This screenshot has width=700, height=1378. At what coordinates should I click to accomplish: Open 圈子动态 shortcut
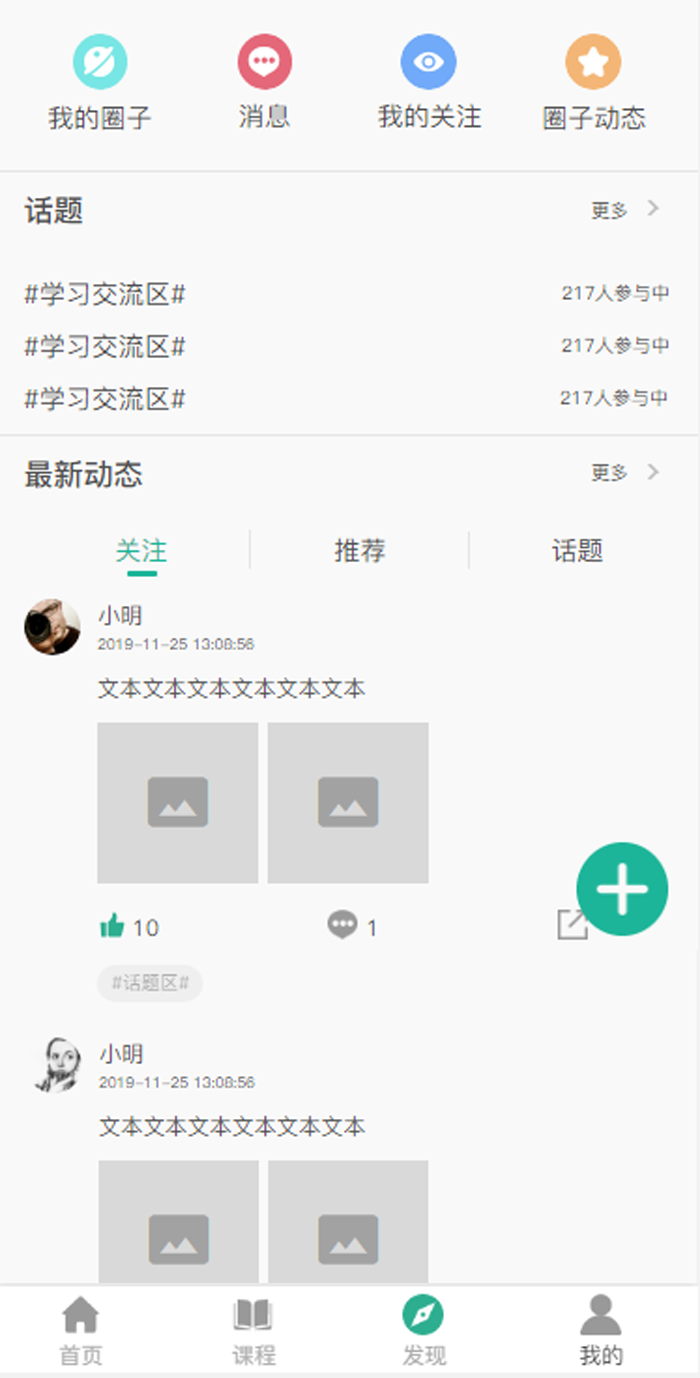tap(594, 82)
